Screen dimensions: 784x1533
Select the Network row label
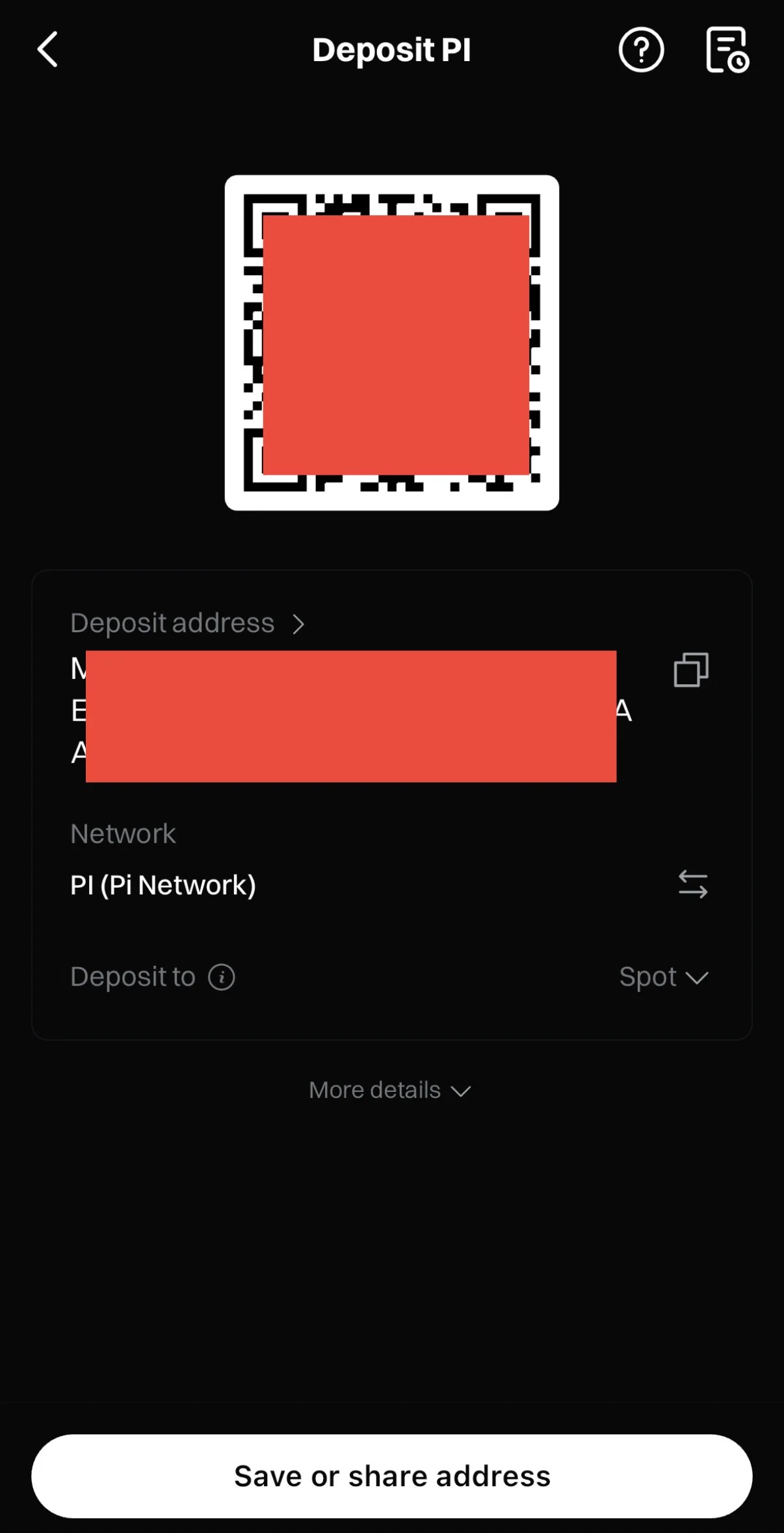pyautogui.click(x=122, y=833)
